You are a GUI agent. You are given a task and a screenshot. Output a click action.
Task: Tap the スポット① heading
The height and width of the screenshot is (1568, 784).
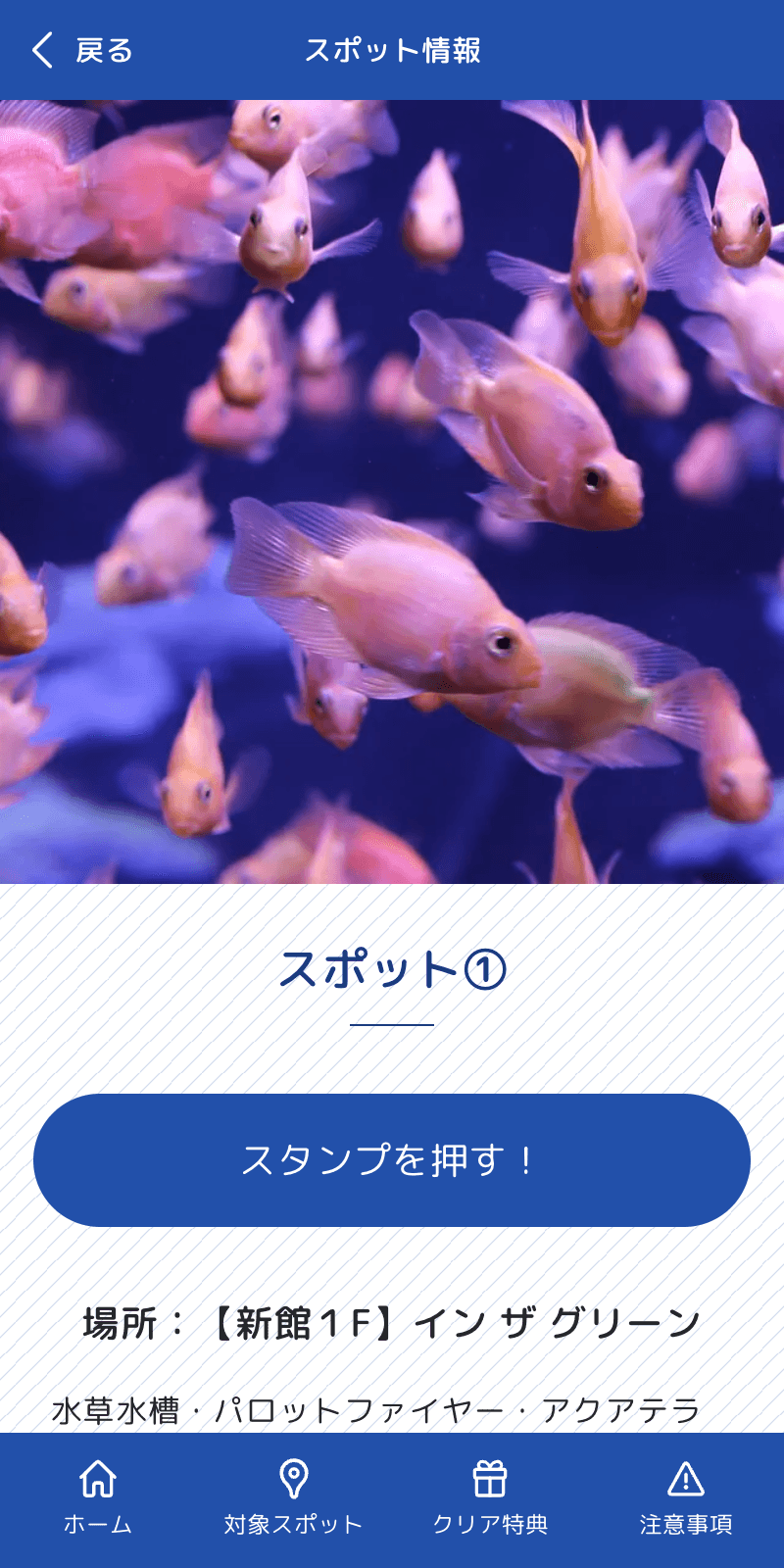390,970
